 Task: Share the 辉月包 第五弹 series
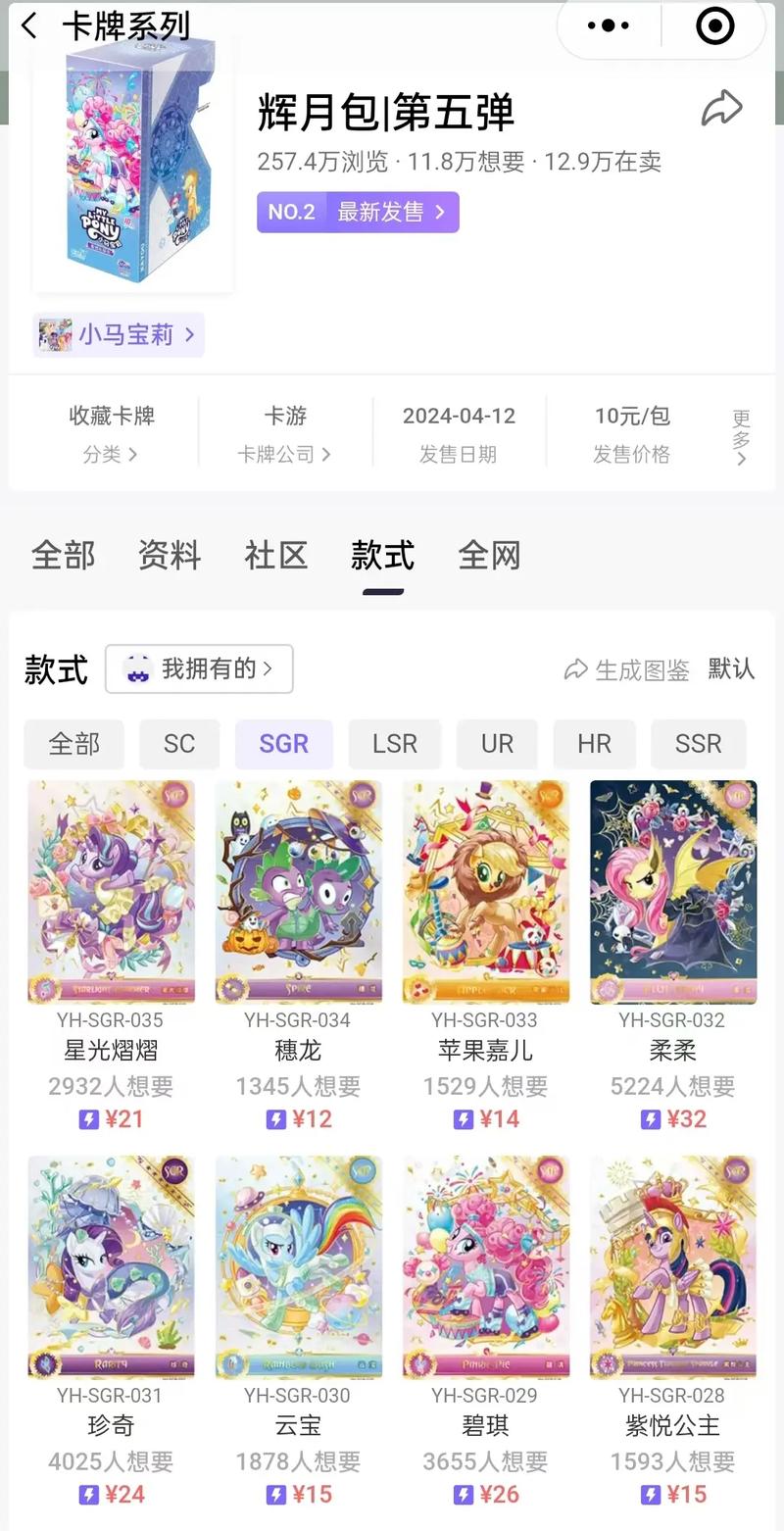pyautogui.click(x=721, y=108)
